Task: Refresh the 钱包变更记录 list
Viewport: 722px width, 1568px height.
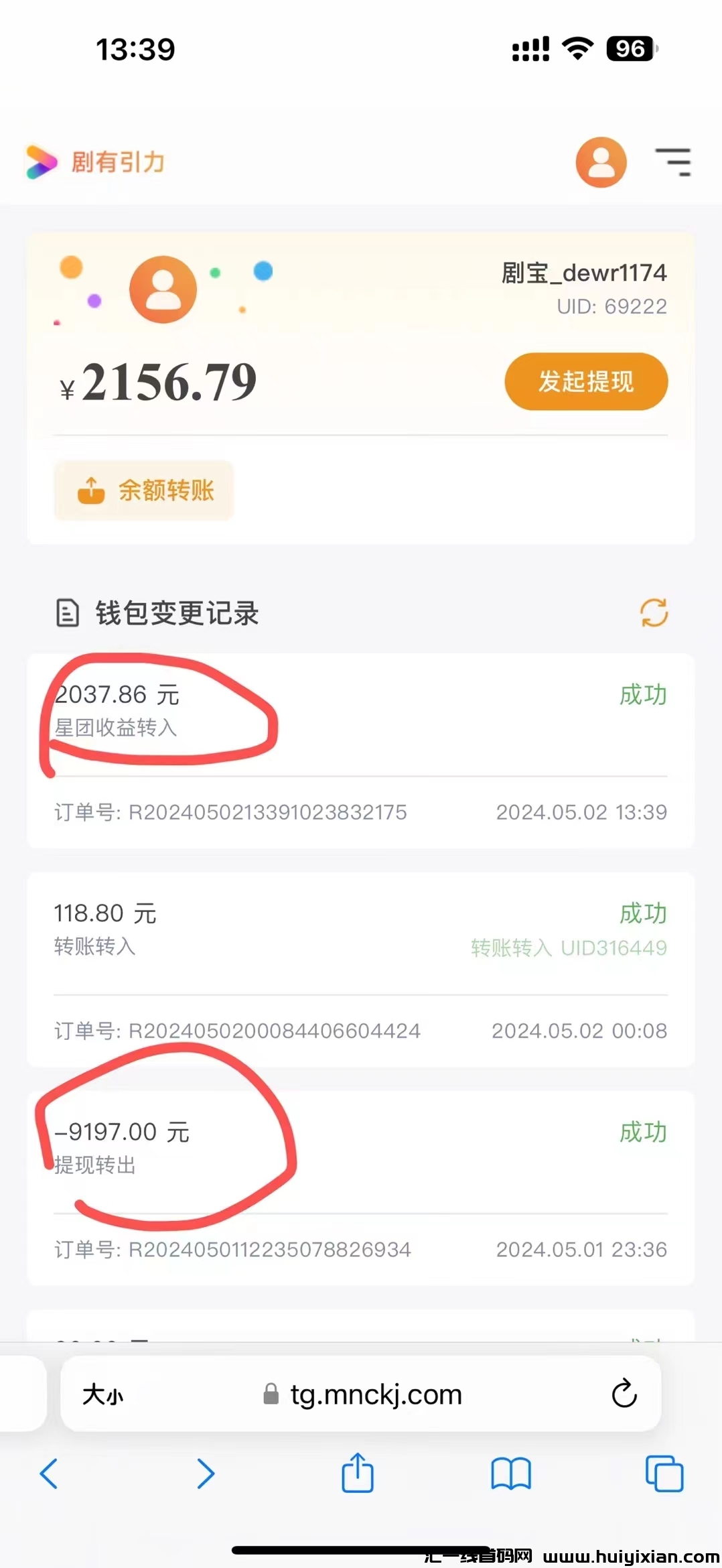Action: (654, 612)
